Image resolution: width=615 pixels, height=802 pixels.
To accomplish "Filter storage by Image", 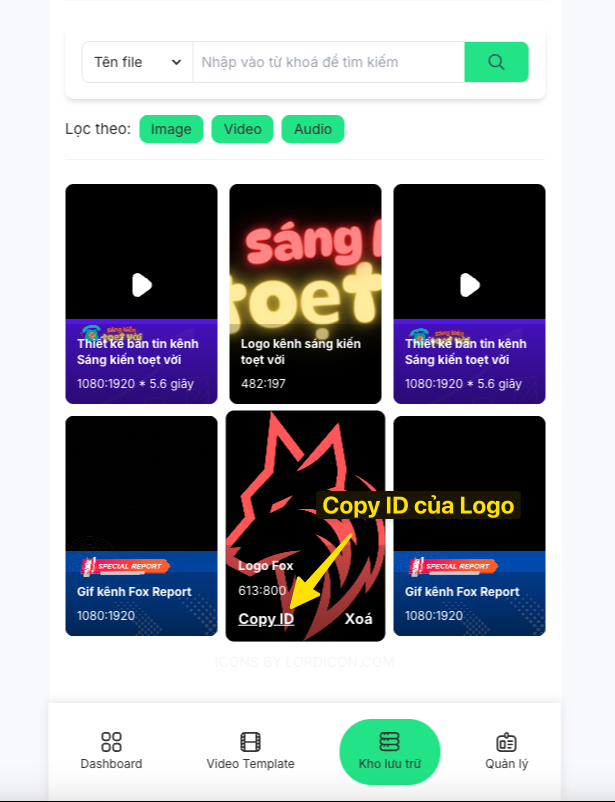I will (171, 129).
